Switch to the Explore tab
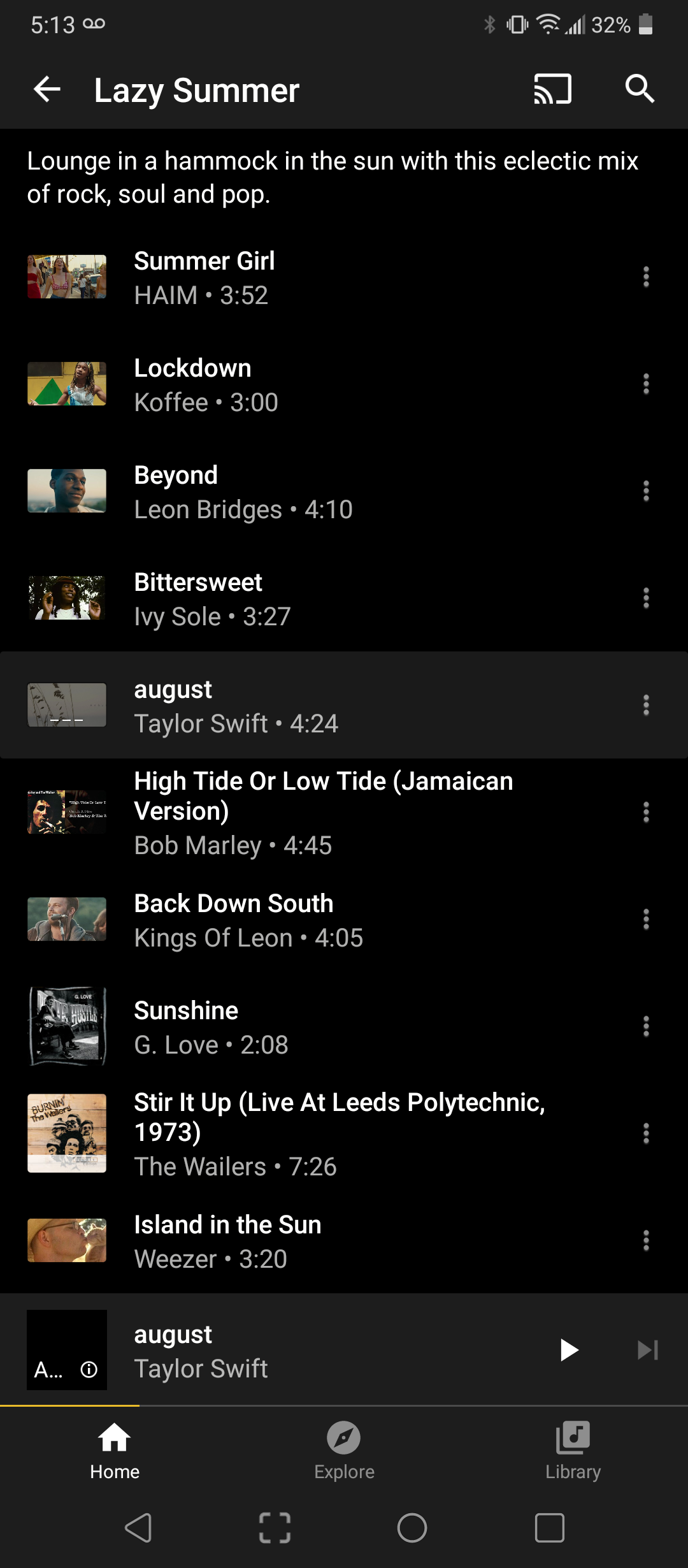The width and height of the screenshot is (688, 1568). coord(344,1450)
